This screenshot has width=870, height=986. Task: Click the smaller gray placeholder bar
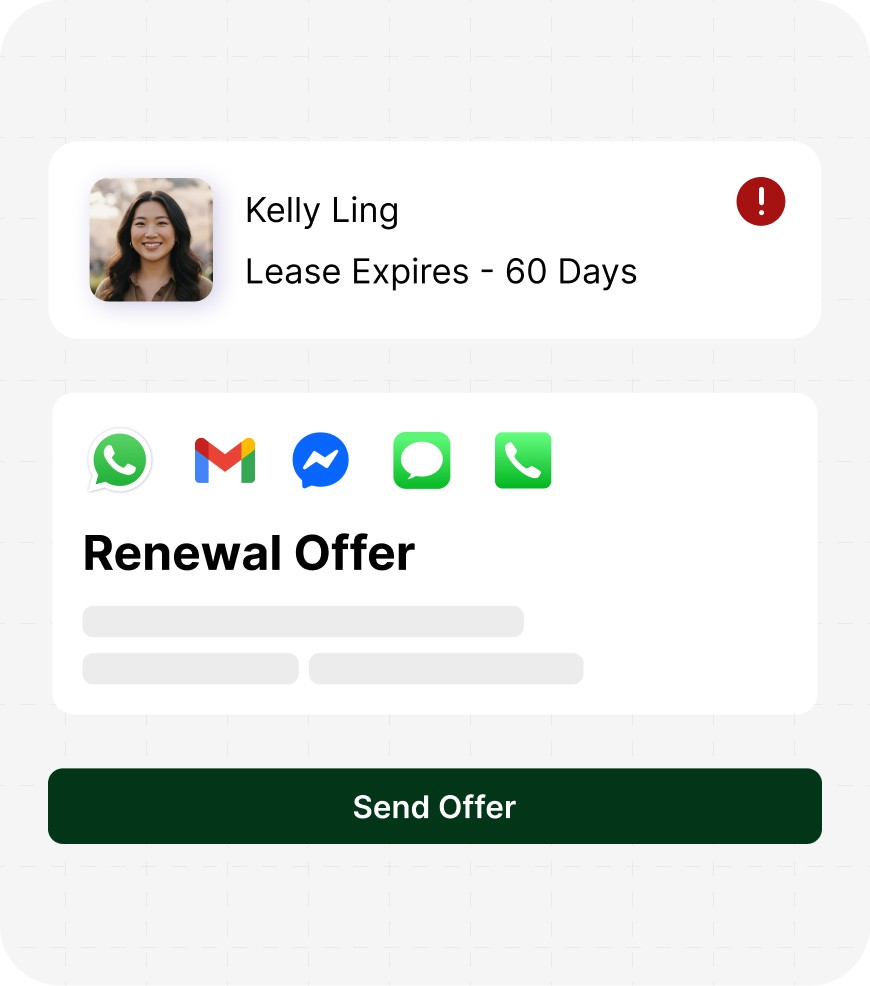click(190, 668)
